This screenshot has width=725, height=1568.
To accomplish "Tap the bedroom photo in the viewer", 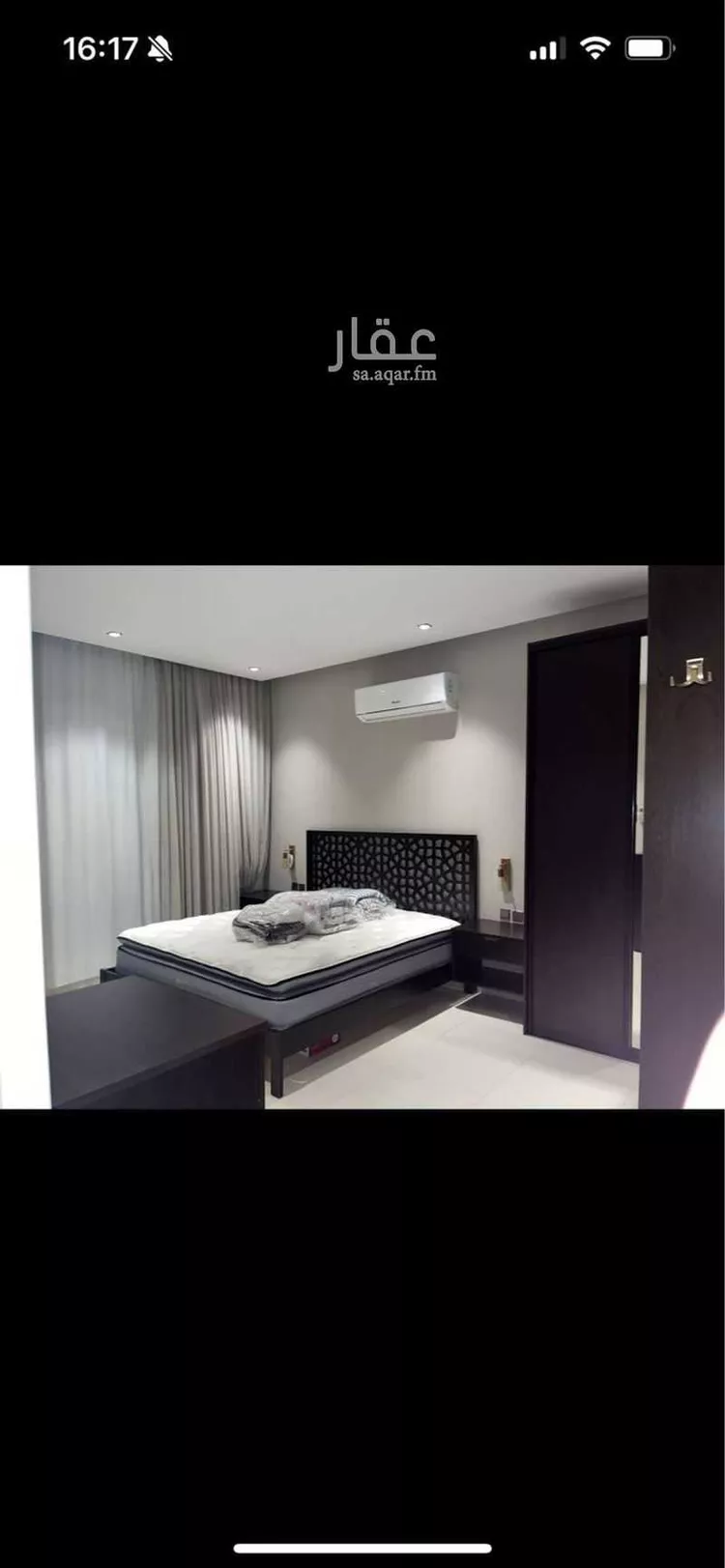I will tap(362, 837).
